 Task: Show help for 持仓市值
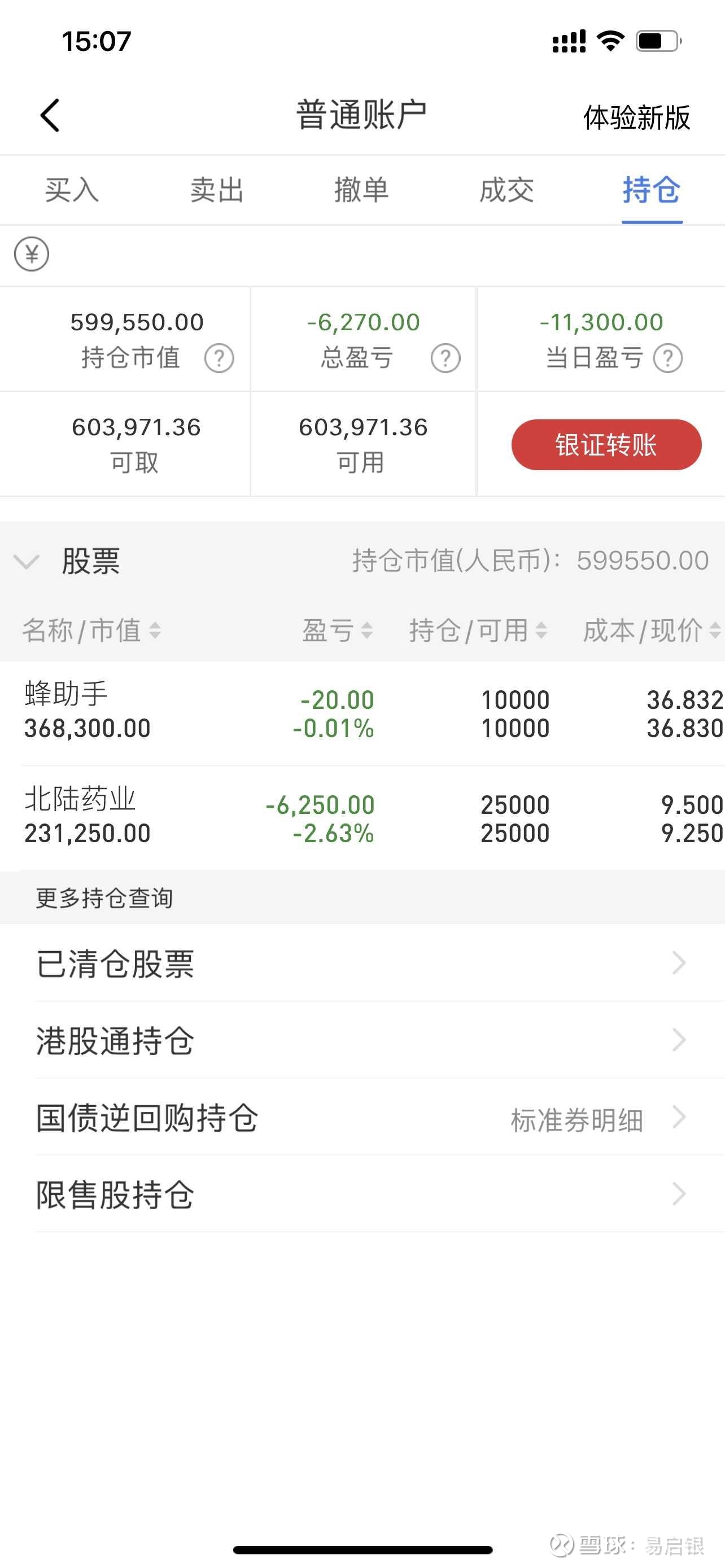pyautogui.click(x=219, y=358)
